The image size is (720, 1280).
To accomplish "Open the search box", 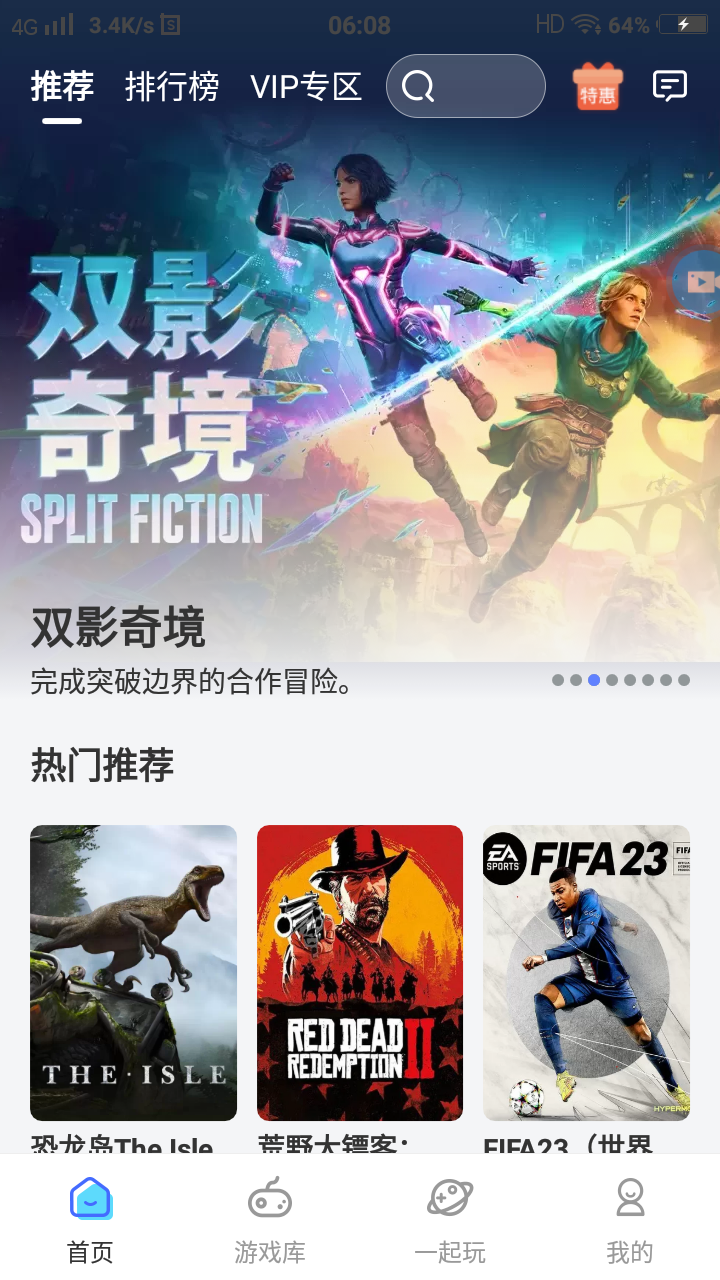I will [465, 86].
